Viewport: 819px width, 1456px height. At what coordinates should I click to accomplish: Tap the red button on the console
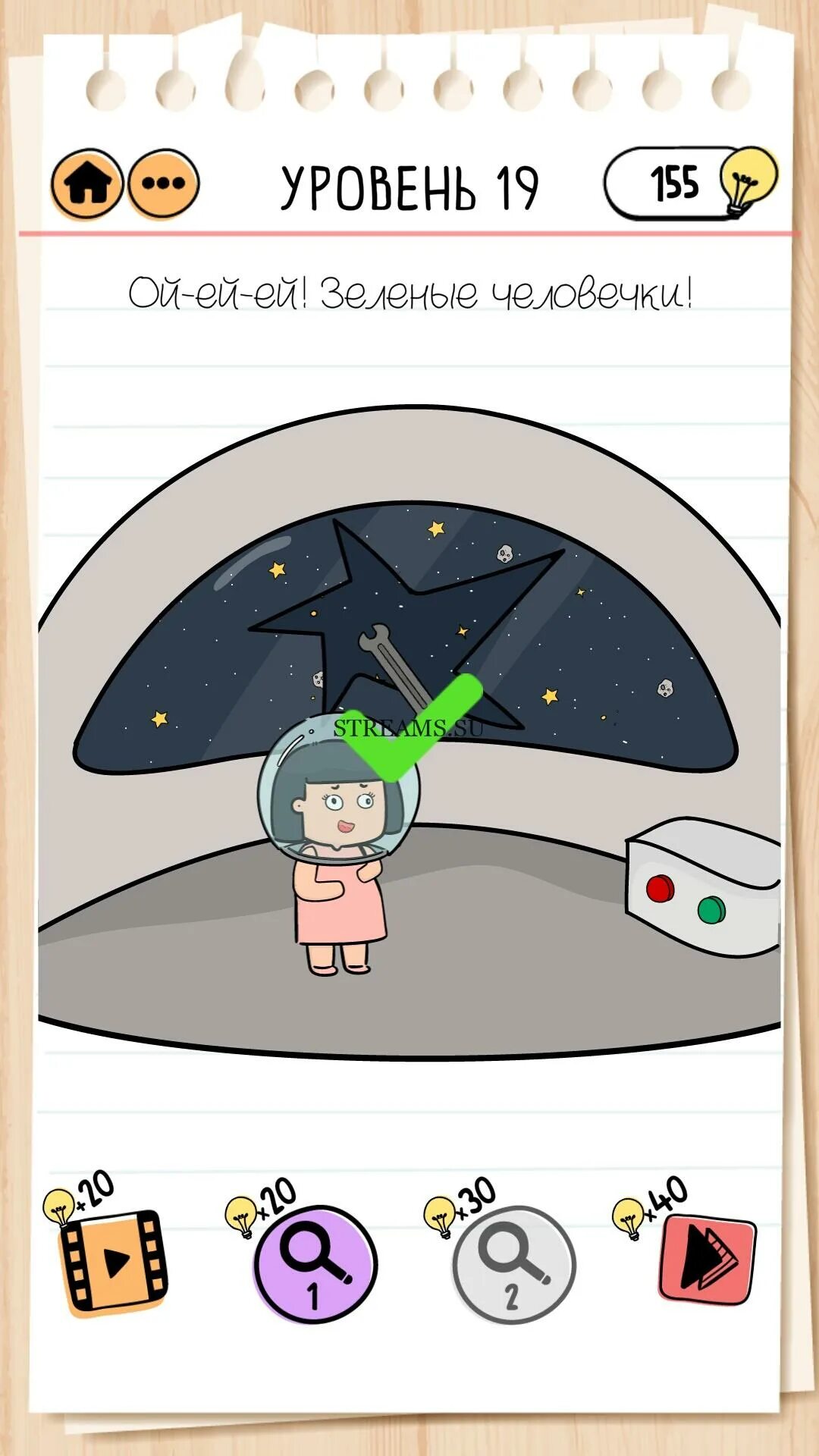click(x=660, y=888)
